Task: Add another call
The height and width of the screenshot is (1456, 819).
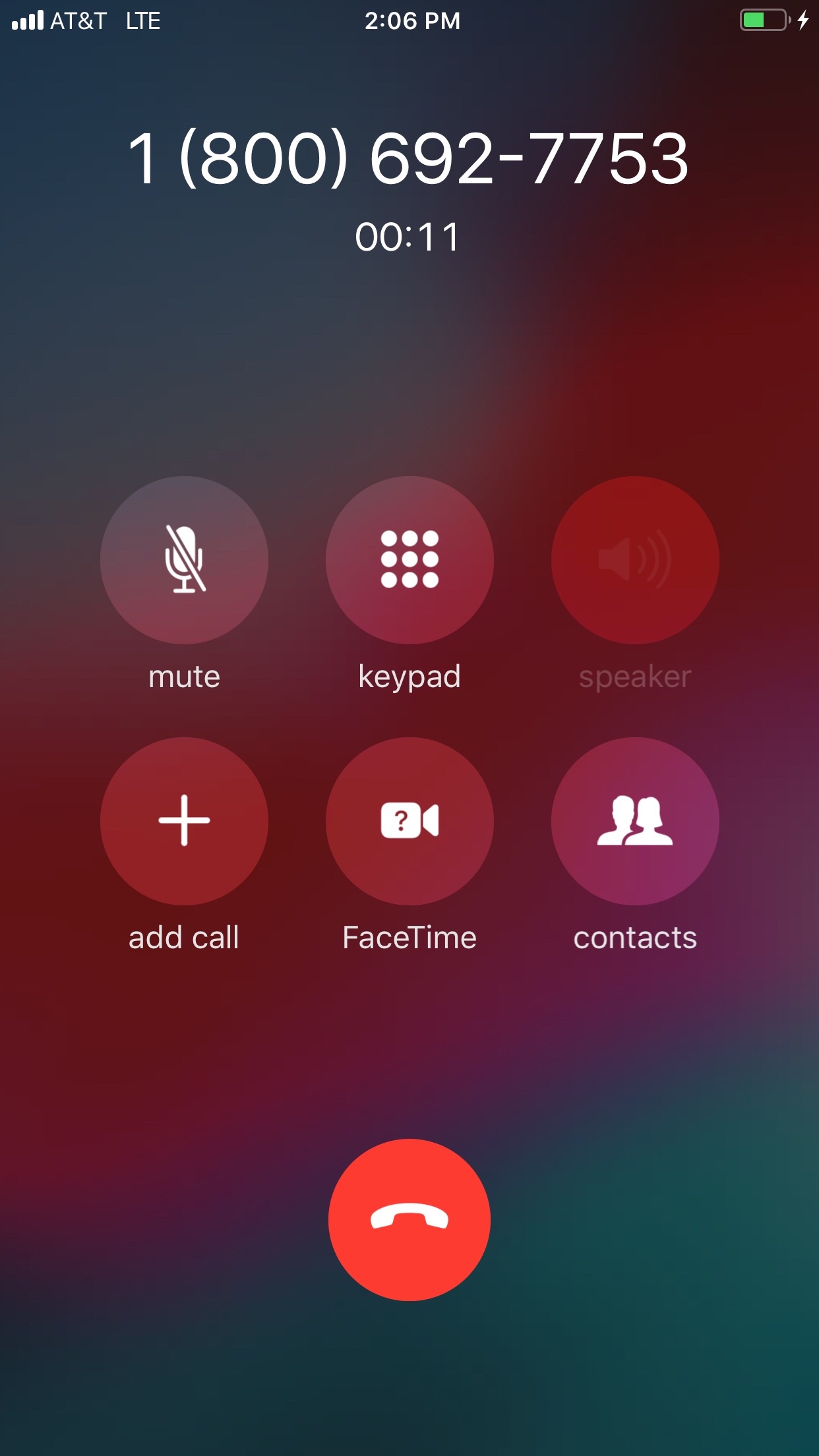Action: pyautogui.click(x=184, y=821)
